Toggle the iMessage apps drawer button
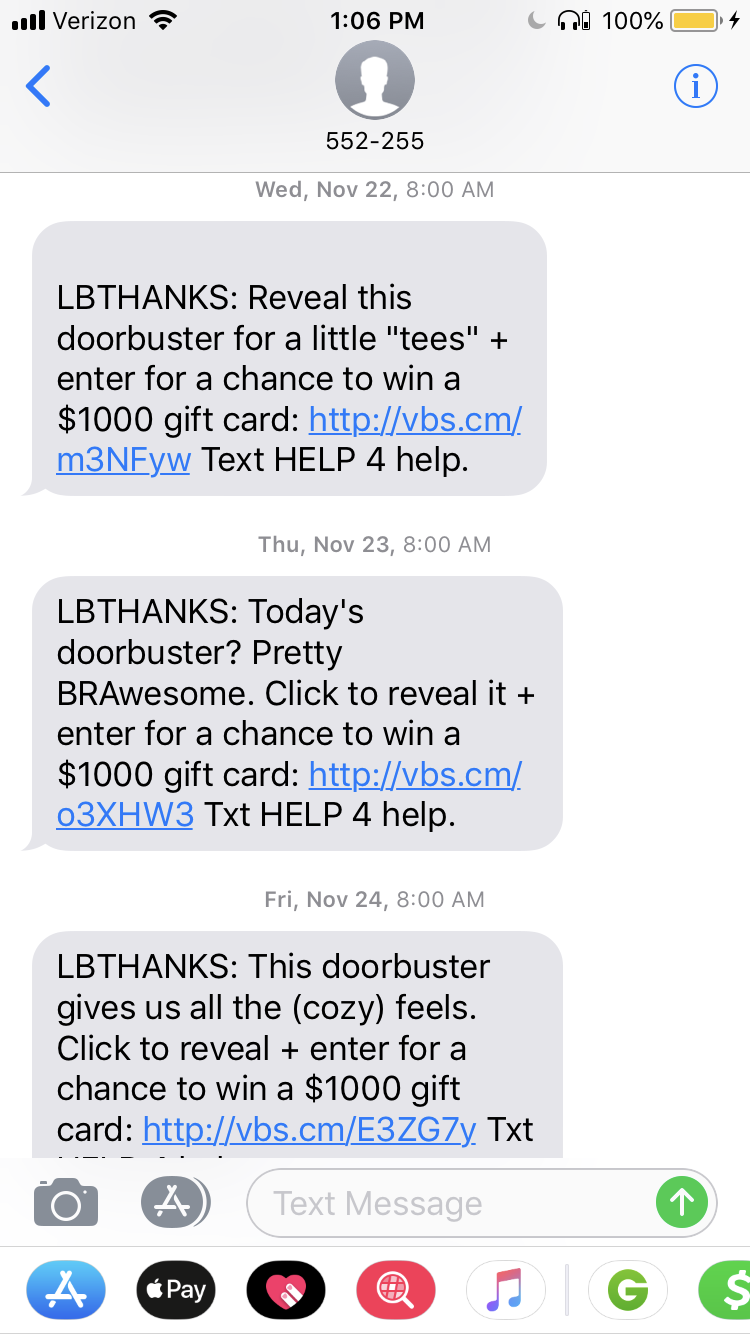The width and height of the screenshot is (750, 1334). [174, 1203]
